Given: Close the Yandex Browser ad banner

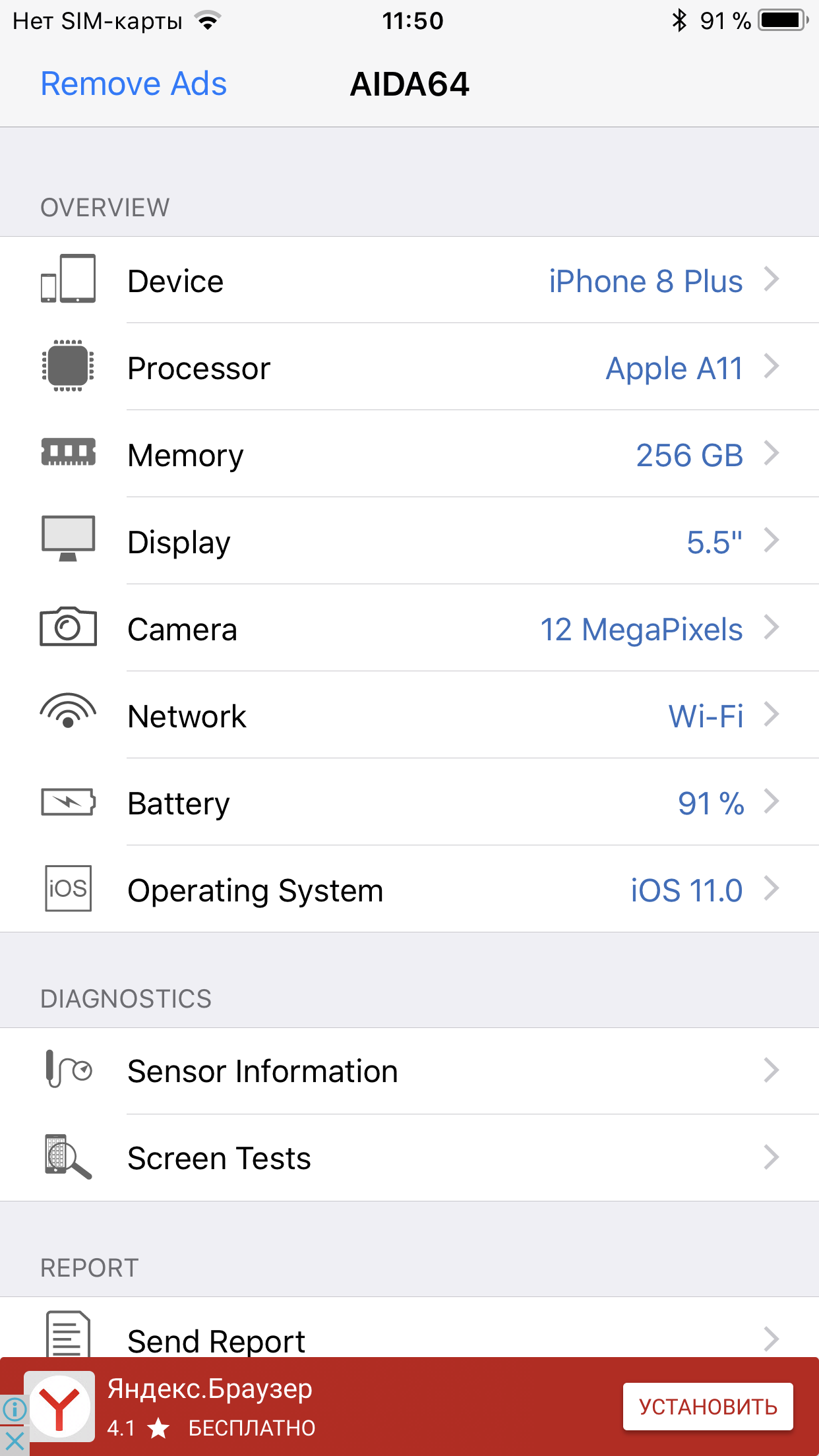Looking at the screenshot, I should [14, 1441].
